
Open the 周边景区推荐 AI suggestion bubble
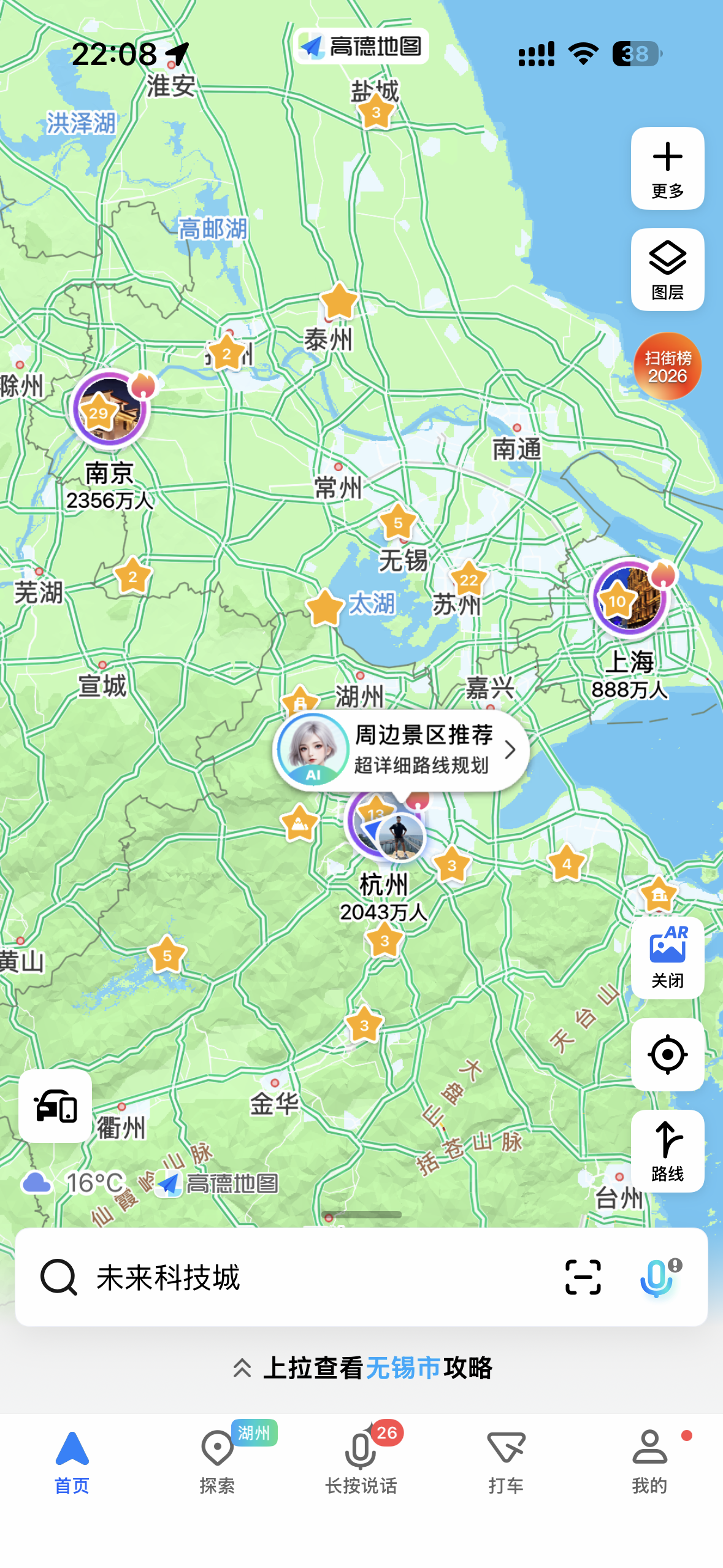point(402,750)
